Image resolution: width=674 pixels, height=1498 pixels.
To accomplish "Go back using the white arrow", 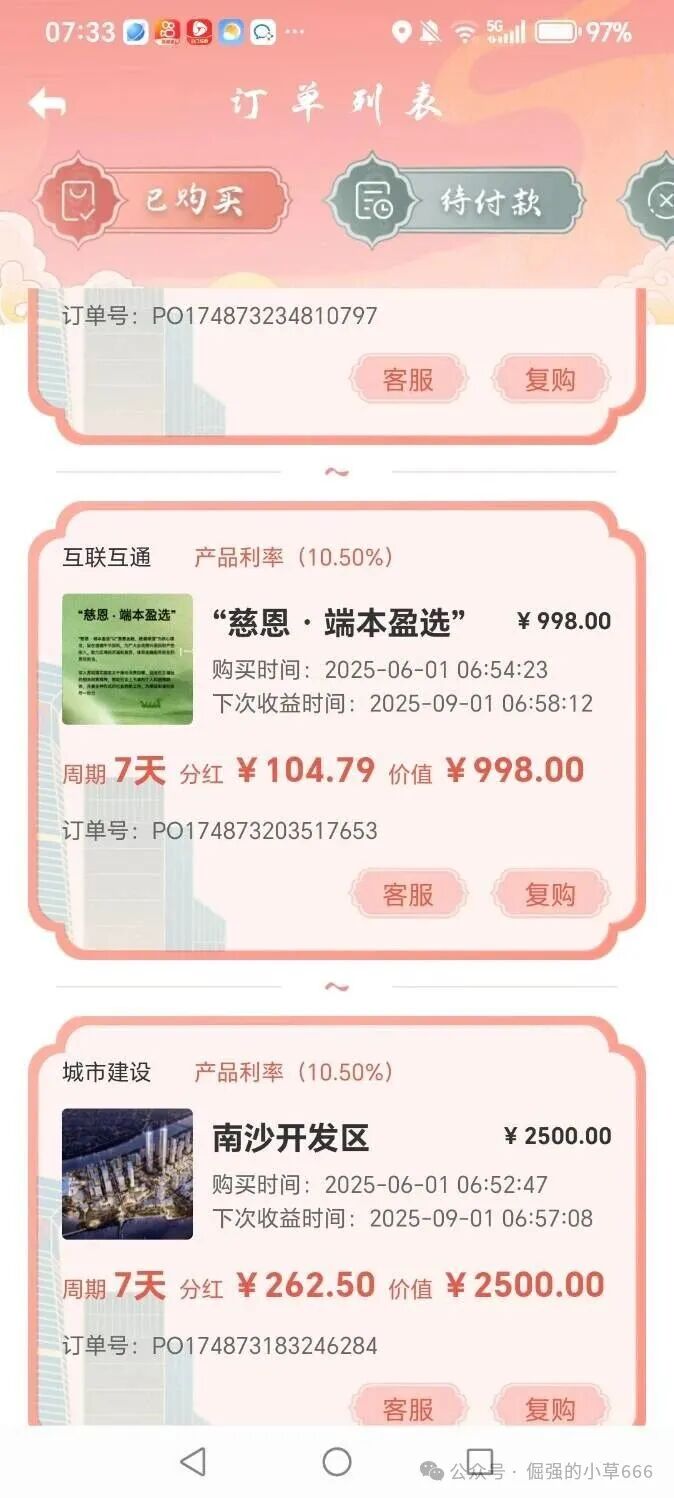I will [47, 103].
